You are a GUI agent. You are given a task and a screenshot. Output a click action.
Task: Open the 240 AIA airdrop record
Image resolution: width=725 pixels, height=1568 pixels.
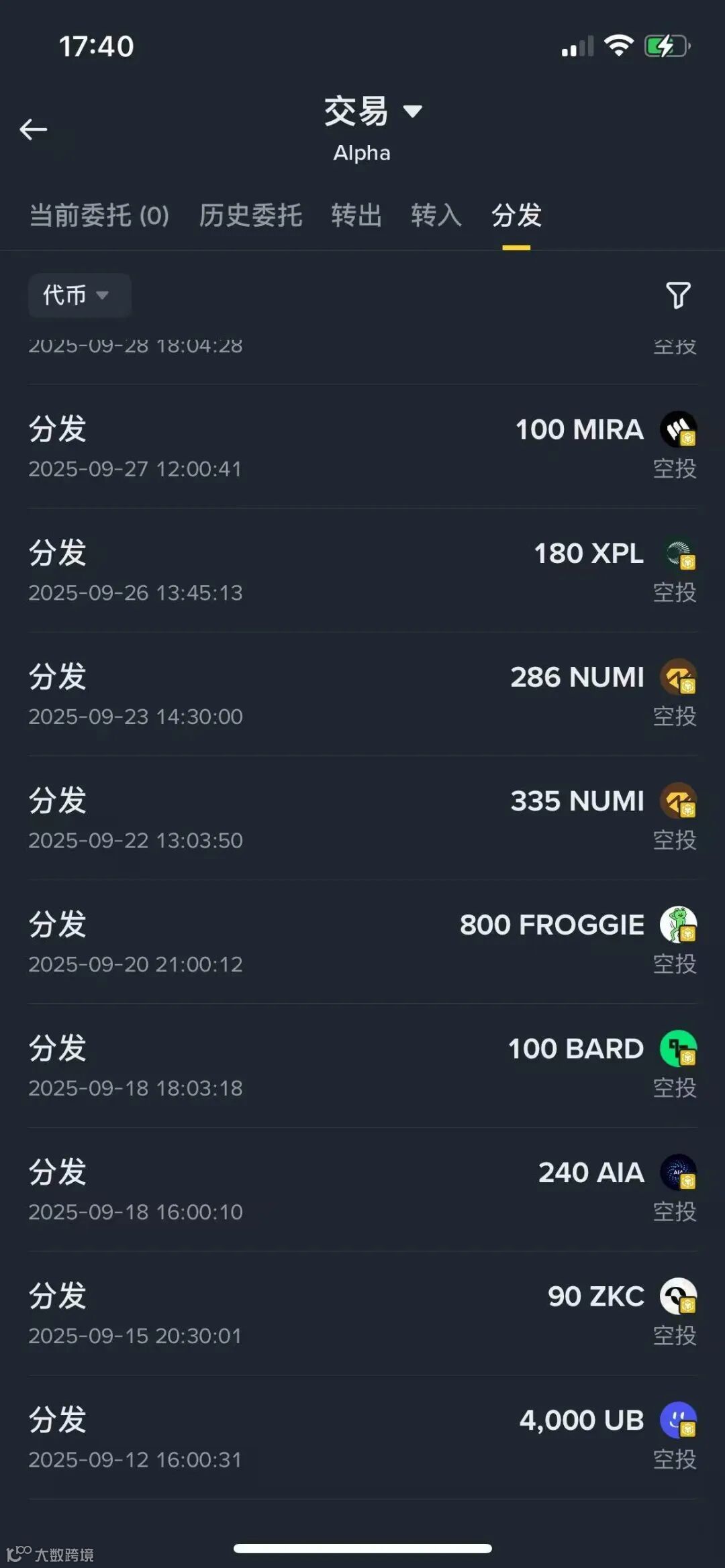coord(362,1190)
